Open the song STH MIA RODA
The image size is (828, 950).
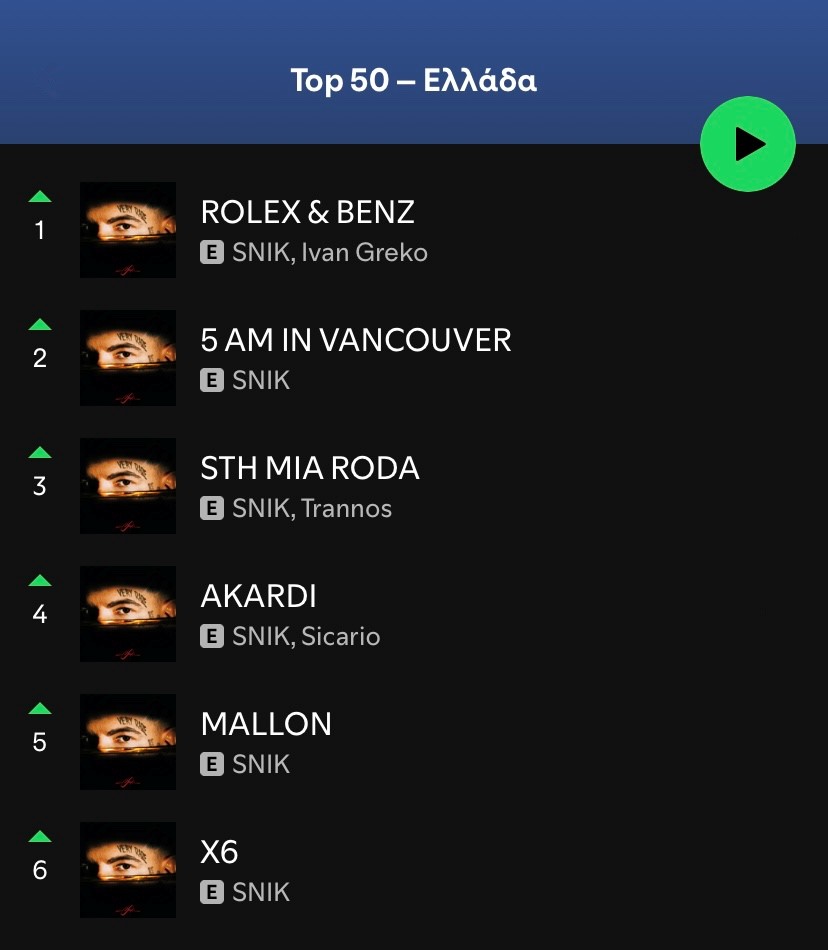pos(309,469)
